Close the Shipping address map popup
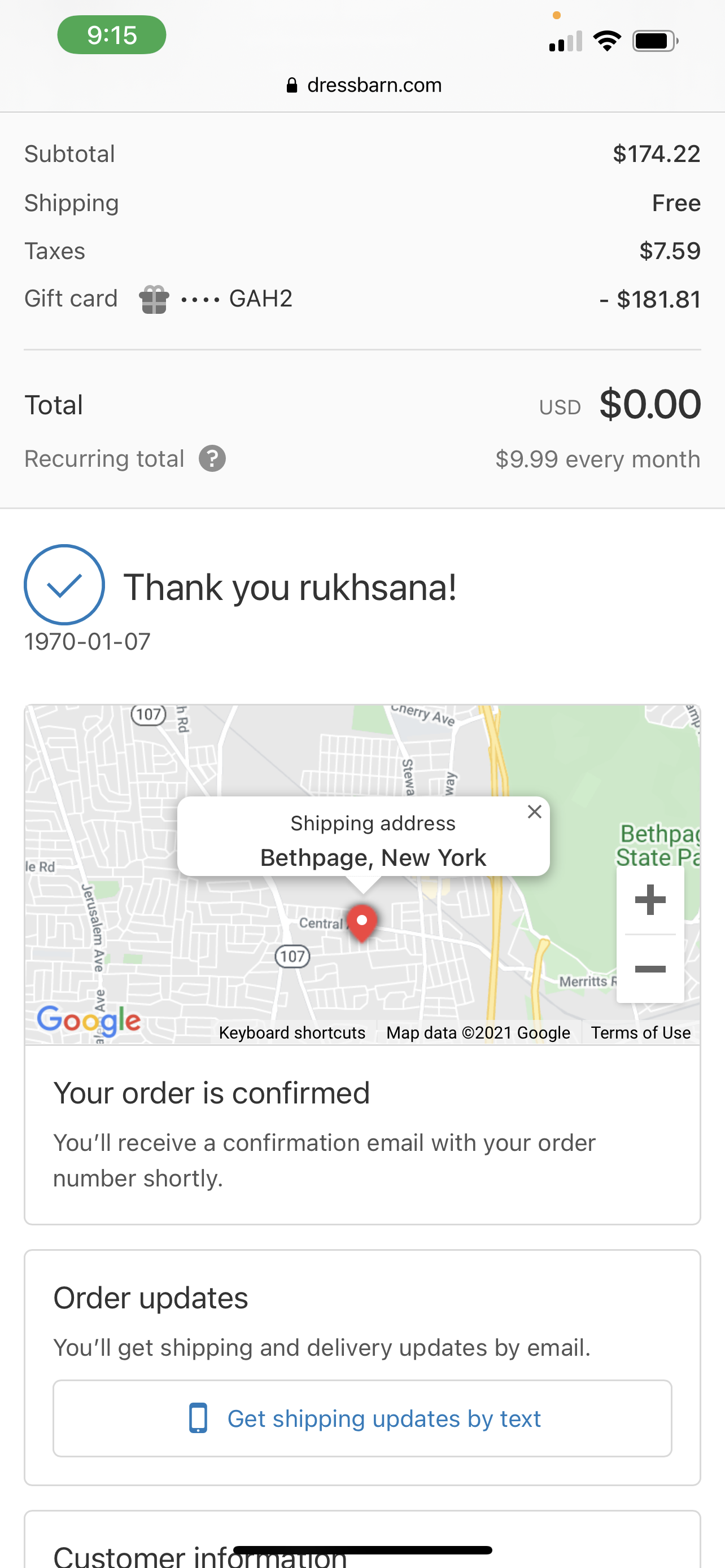This screenshot has width=725, height=1568. 535,812
